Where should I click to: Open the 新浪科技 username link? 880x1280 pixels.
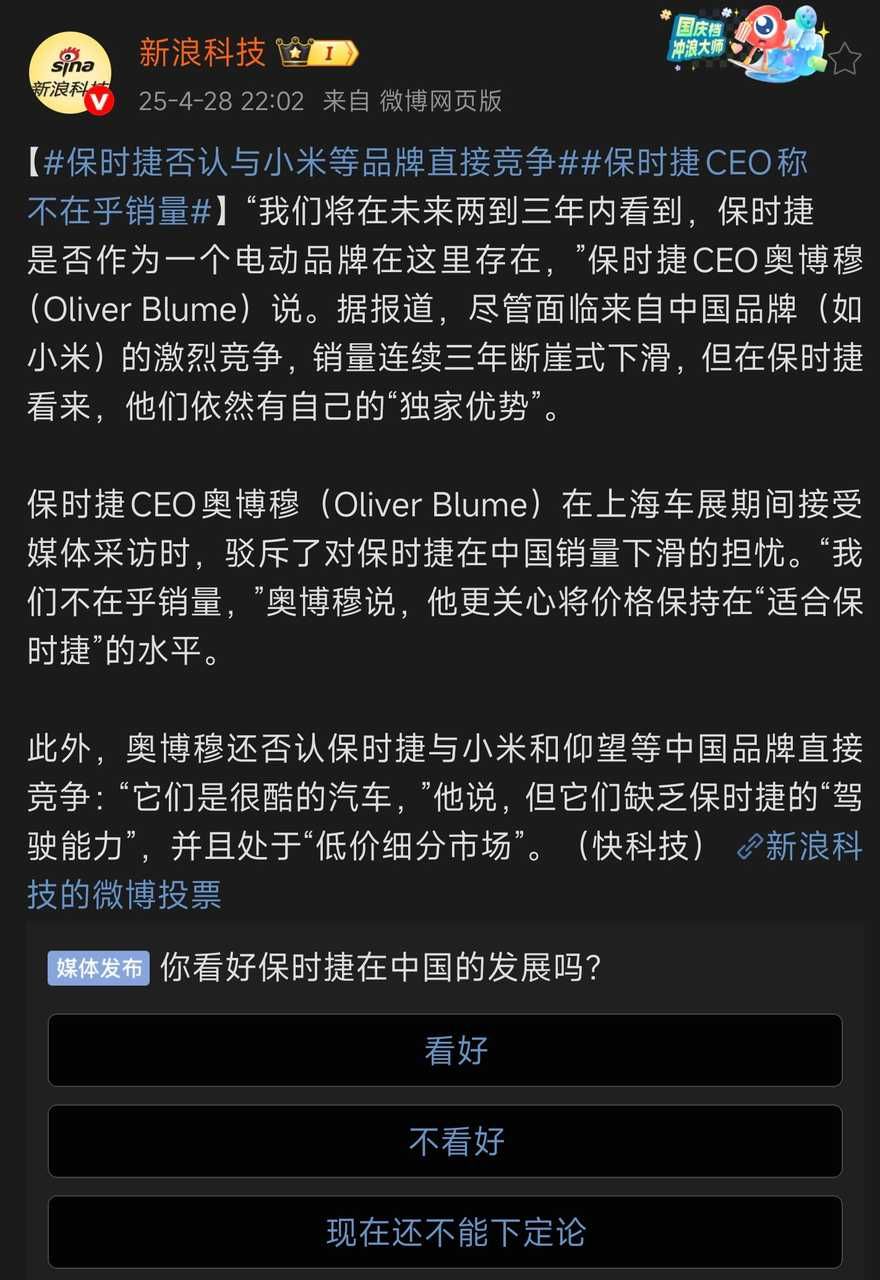tap(202, 53)
